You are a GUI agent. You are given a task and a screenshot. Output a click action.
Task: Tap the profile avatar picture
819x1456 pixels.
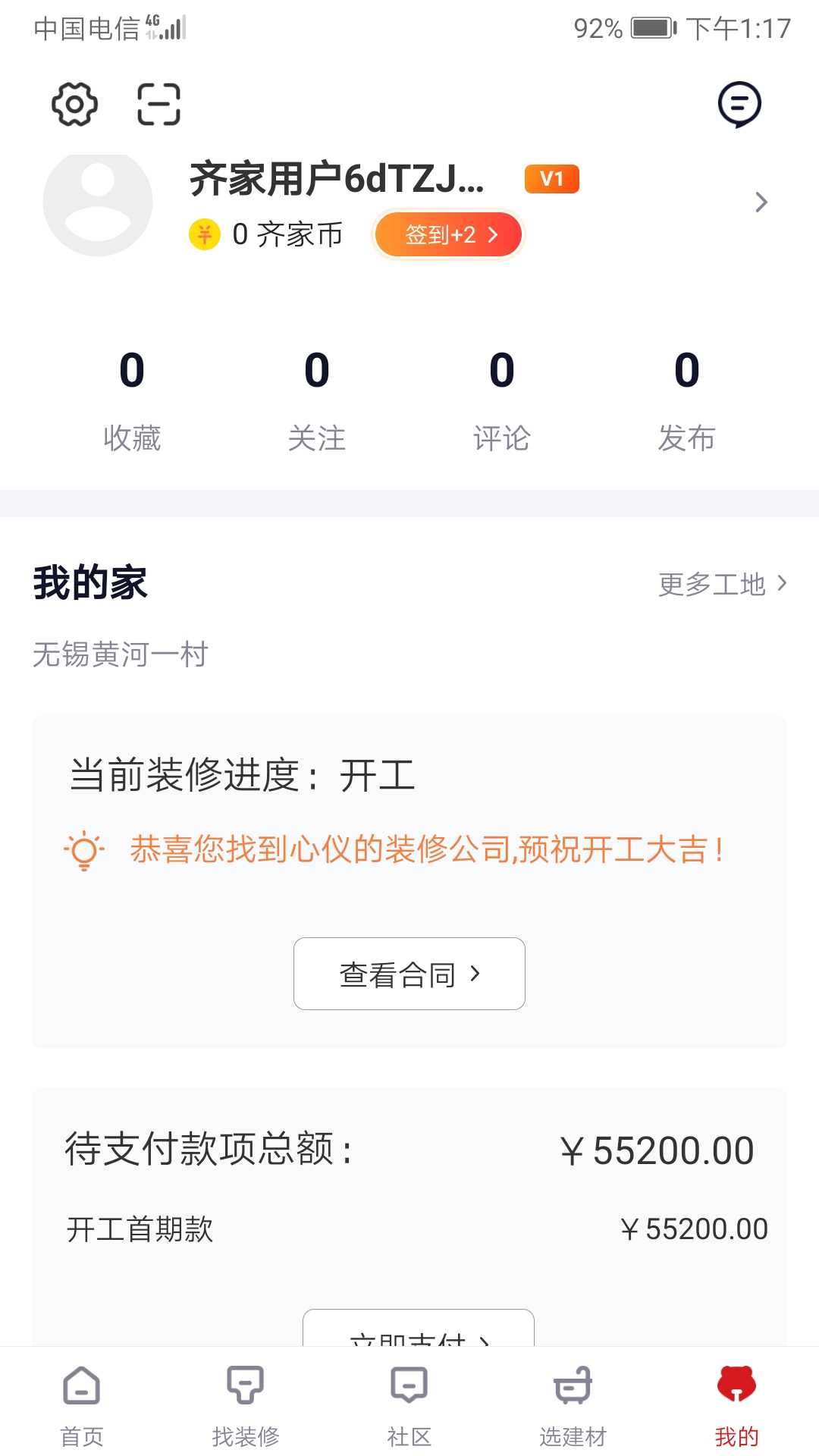pos(98,203)
